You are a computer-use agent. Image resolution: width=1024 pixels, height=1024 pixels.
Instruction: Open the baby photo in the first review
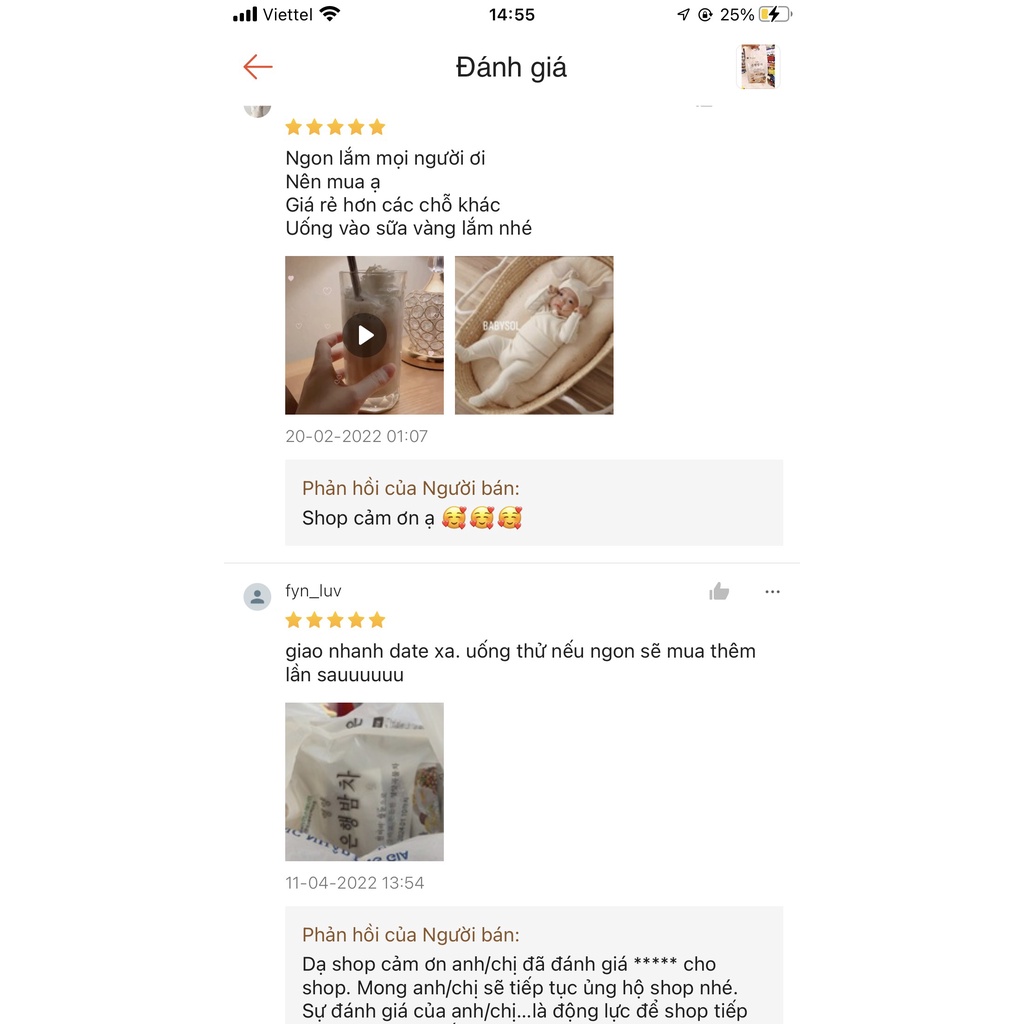pos(534,335)
